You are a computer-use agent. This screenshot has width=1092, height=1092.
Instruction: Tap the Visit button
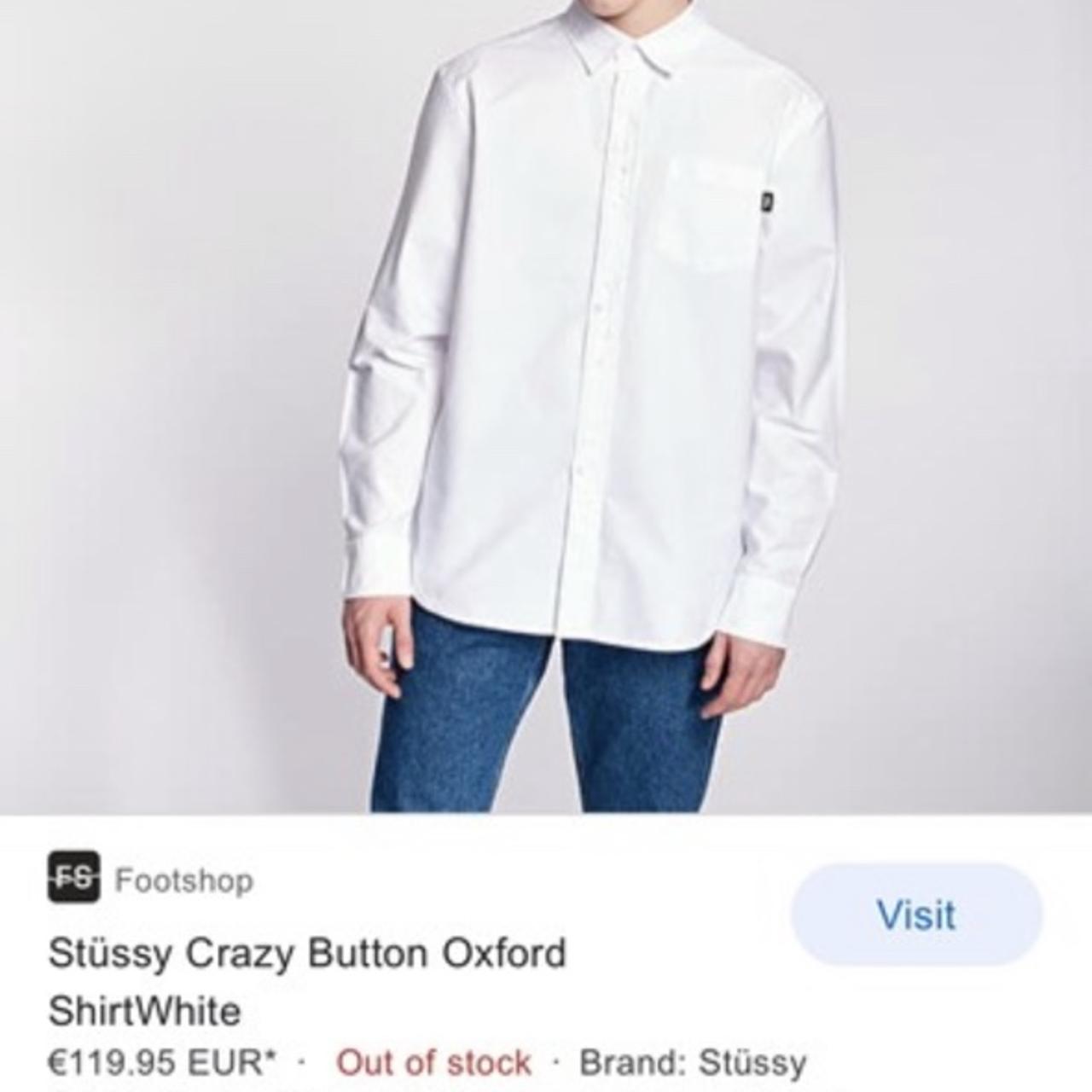click(x=916, y=915)
